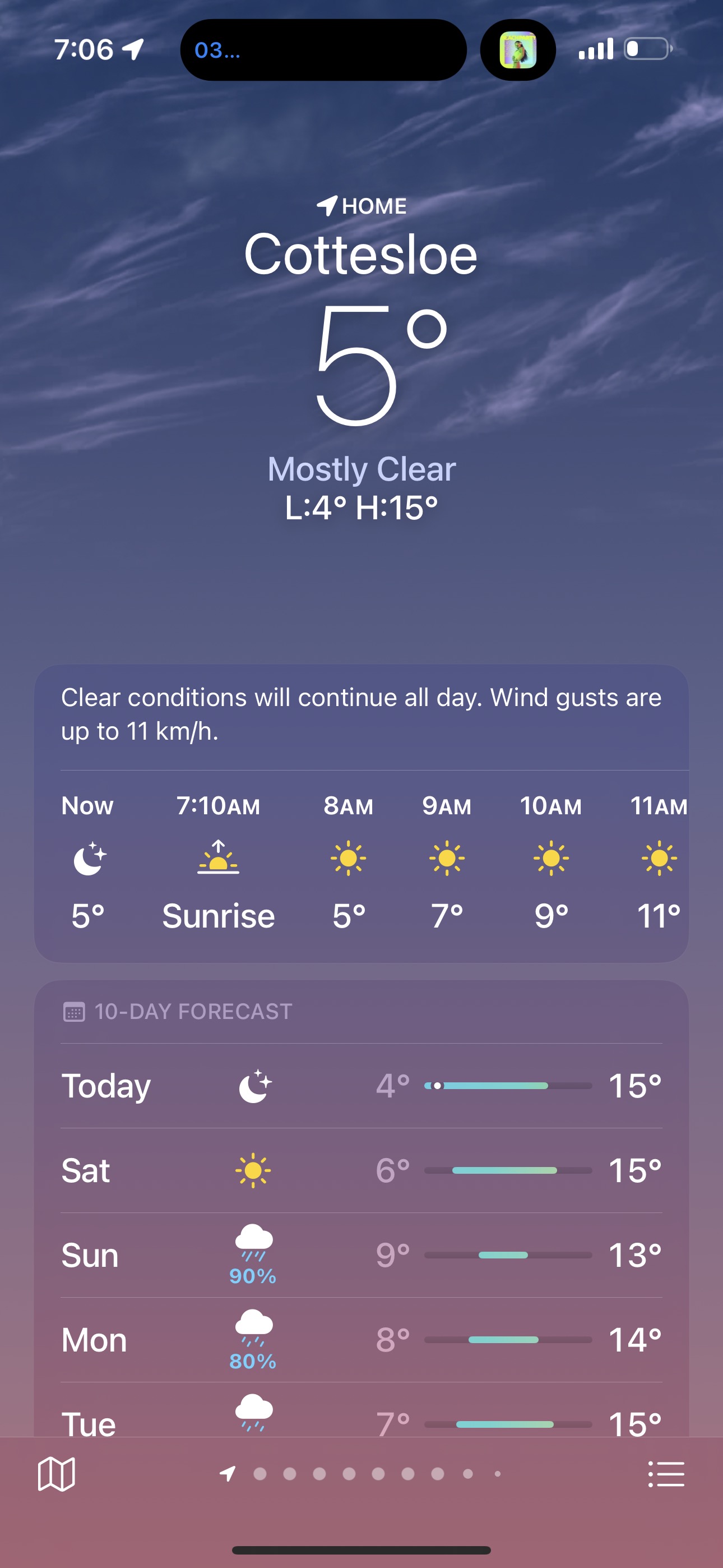Screen dimensions: 723x1568
Task: Open Sat forecast row
Action: point(361,1170)
